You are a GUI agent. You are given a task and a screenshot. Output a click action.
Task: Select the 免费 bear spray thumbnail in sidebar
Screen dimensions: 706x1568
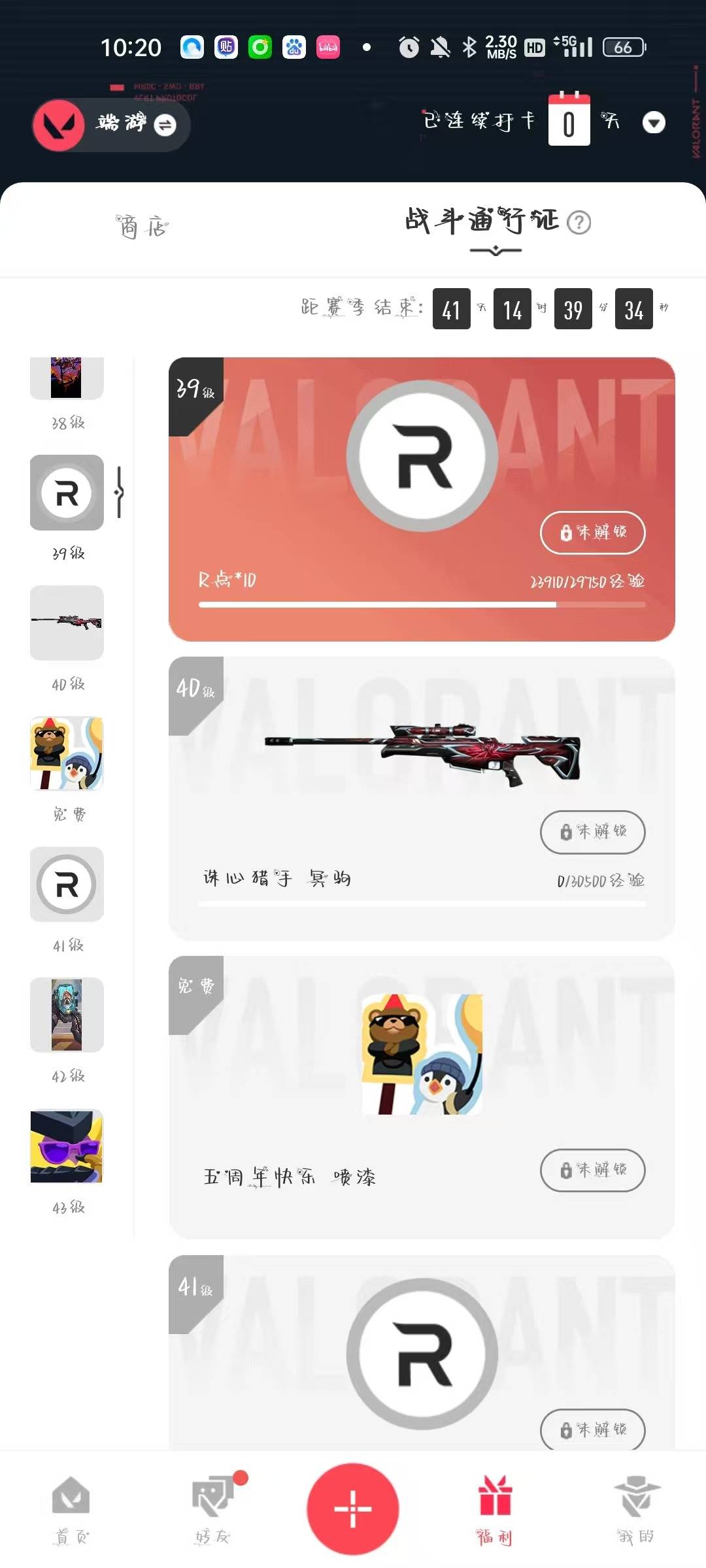pos(67,753)
